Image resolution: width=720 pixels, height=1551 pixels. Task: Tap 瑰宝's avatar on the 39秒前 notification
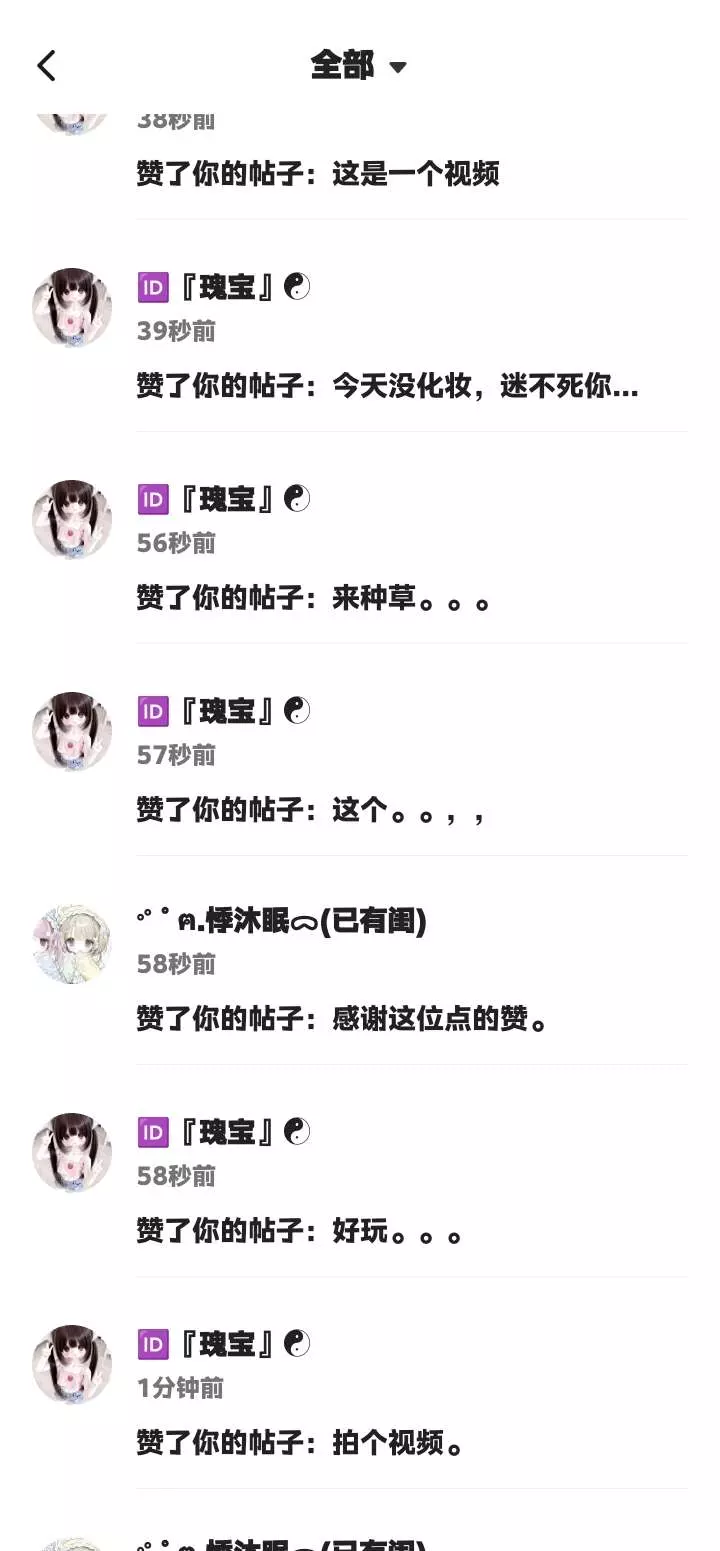pyautogui.click(x=72, y=308)
